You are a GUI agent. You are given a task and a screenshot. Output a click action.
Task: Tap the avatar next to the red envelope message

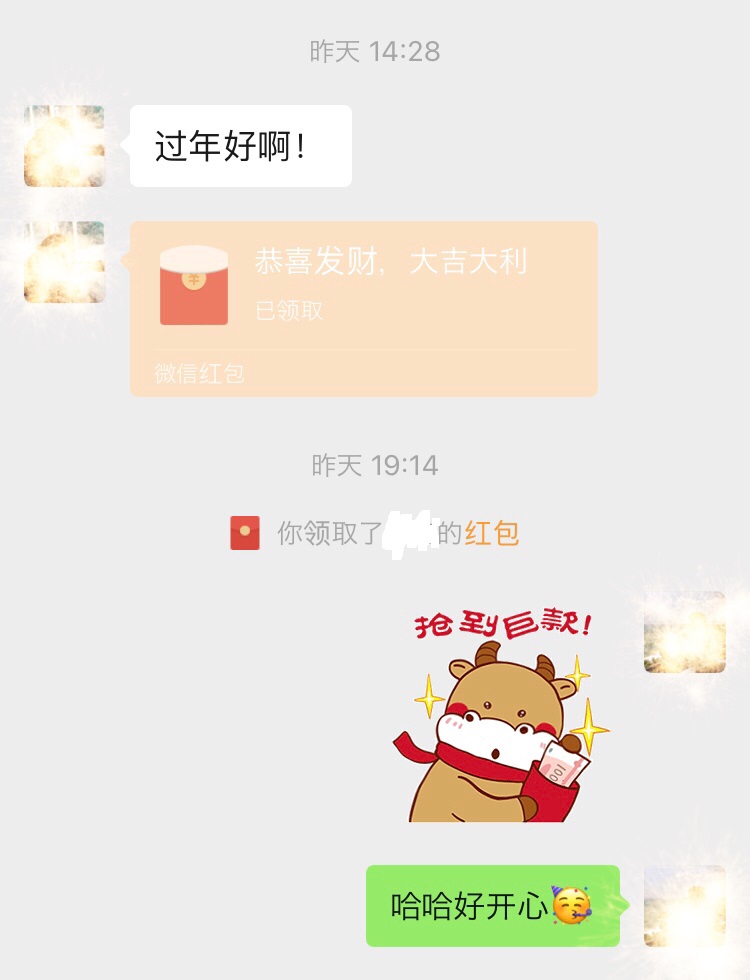pos(65,262)
